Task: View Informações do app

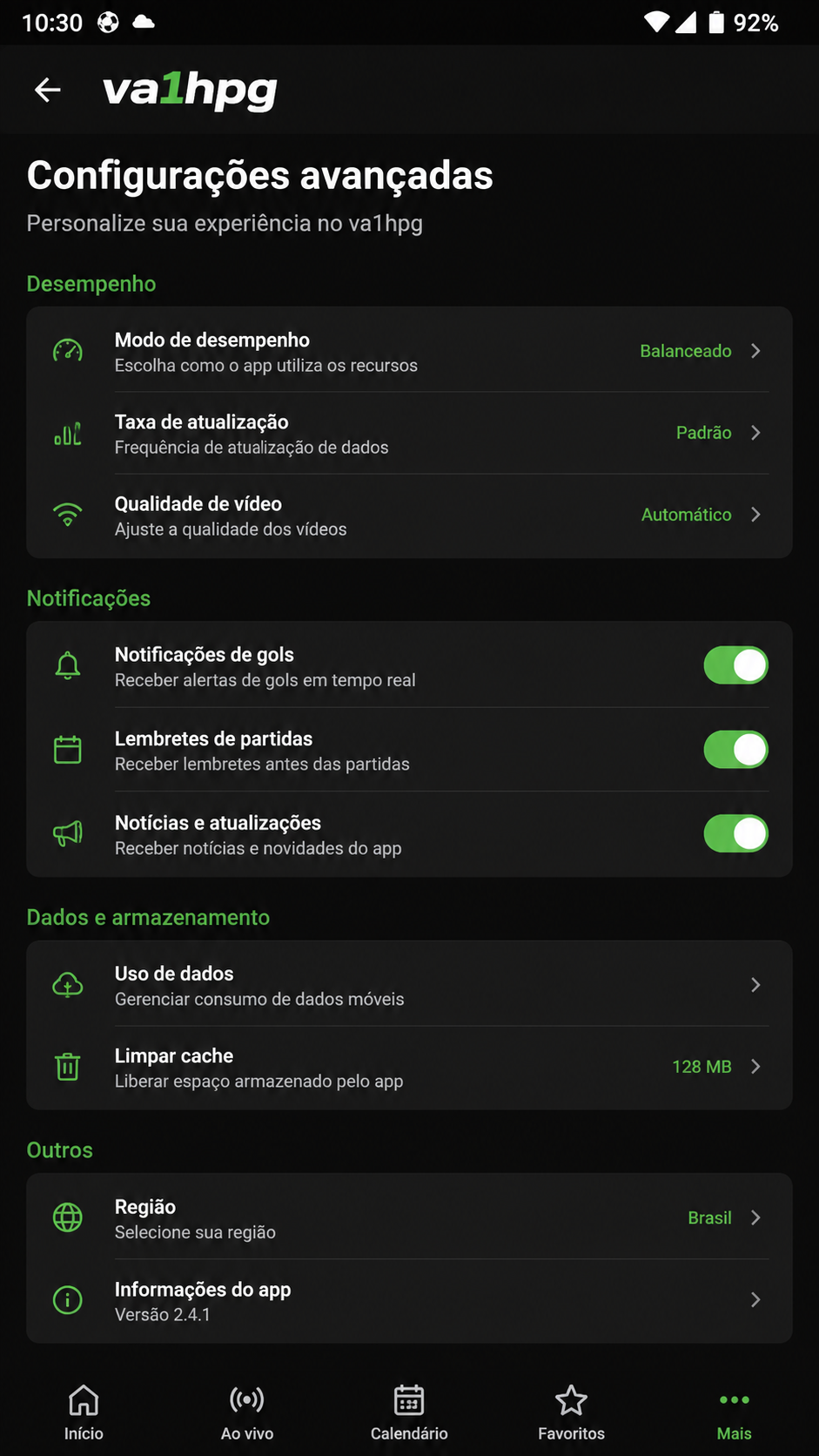Action: (409, 1301)
